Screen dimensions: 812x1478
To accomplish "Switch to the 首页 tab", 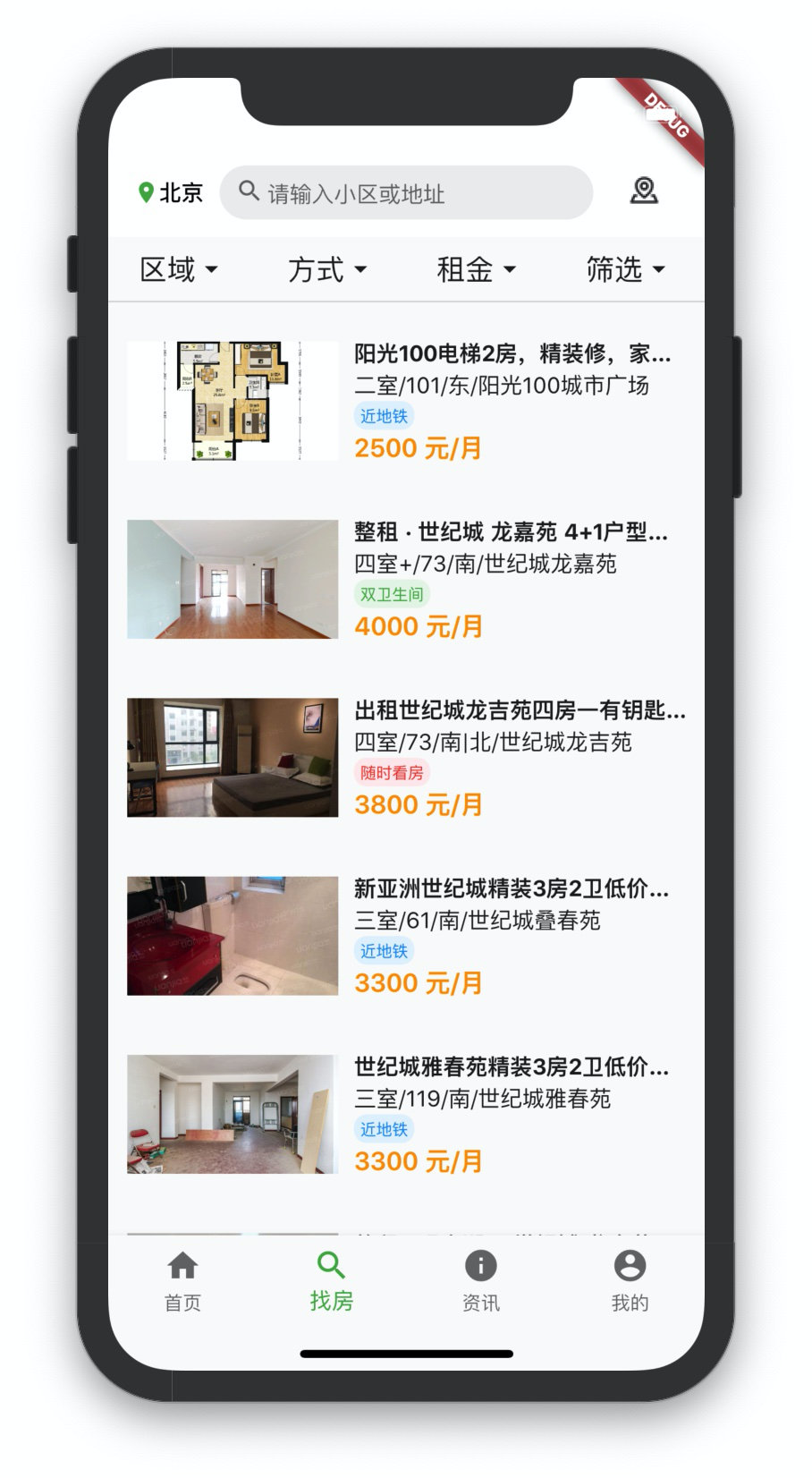I will [x=182, y=1281].
